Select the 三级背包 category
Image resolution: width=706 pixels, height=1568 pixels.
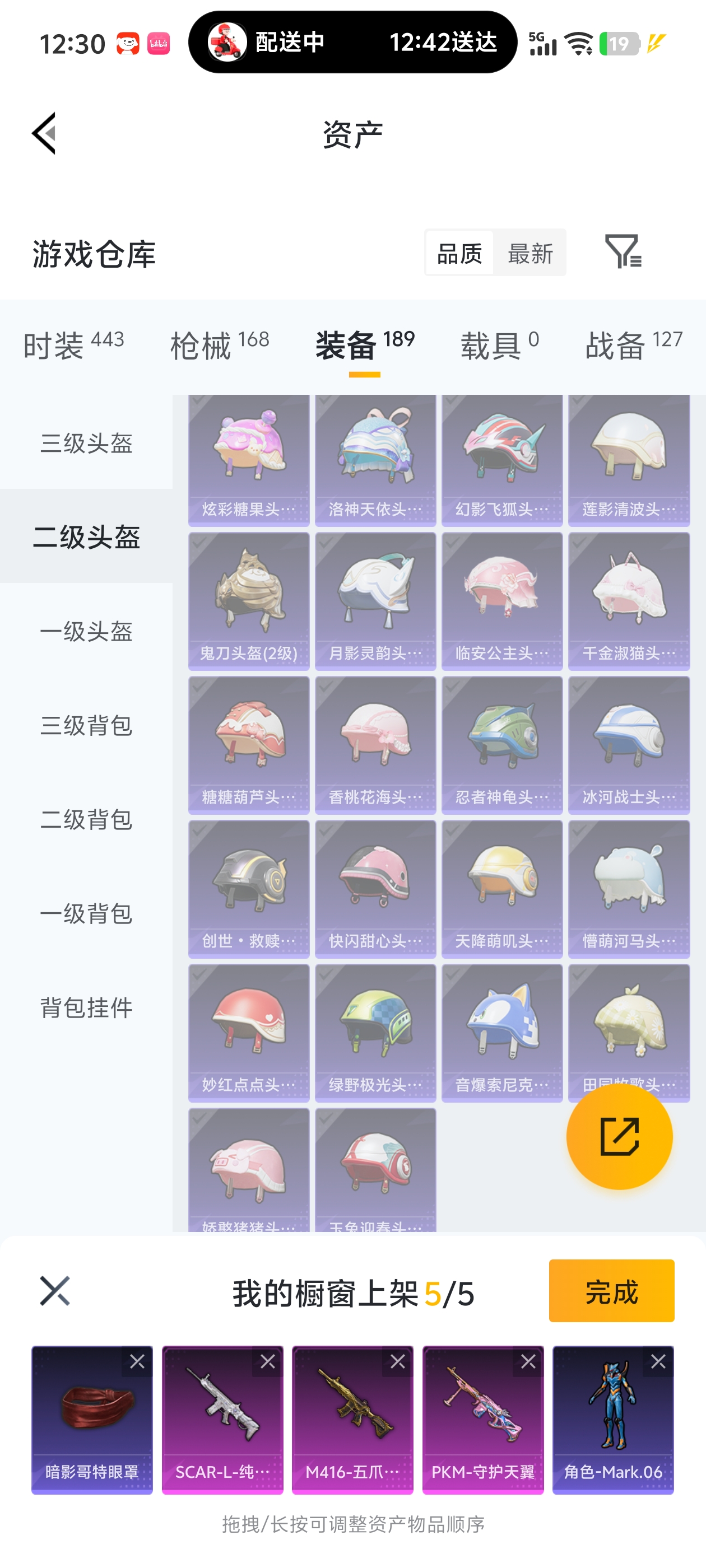pos(86,725)
